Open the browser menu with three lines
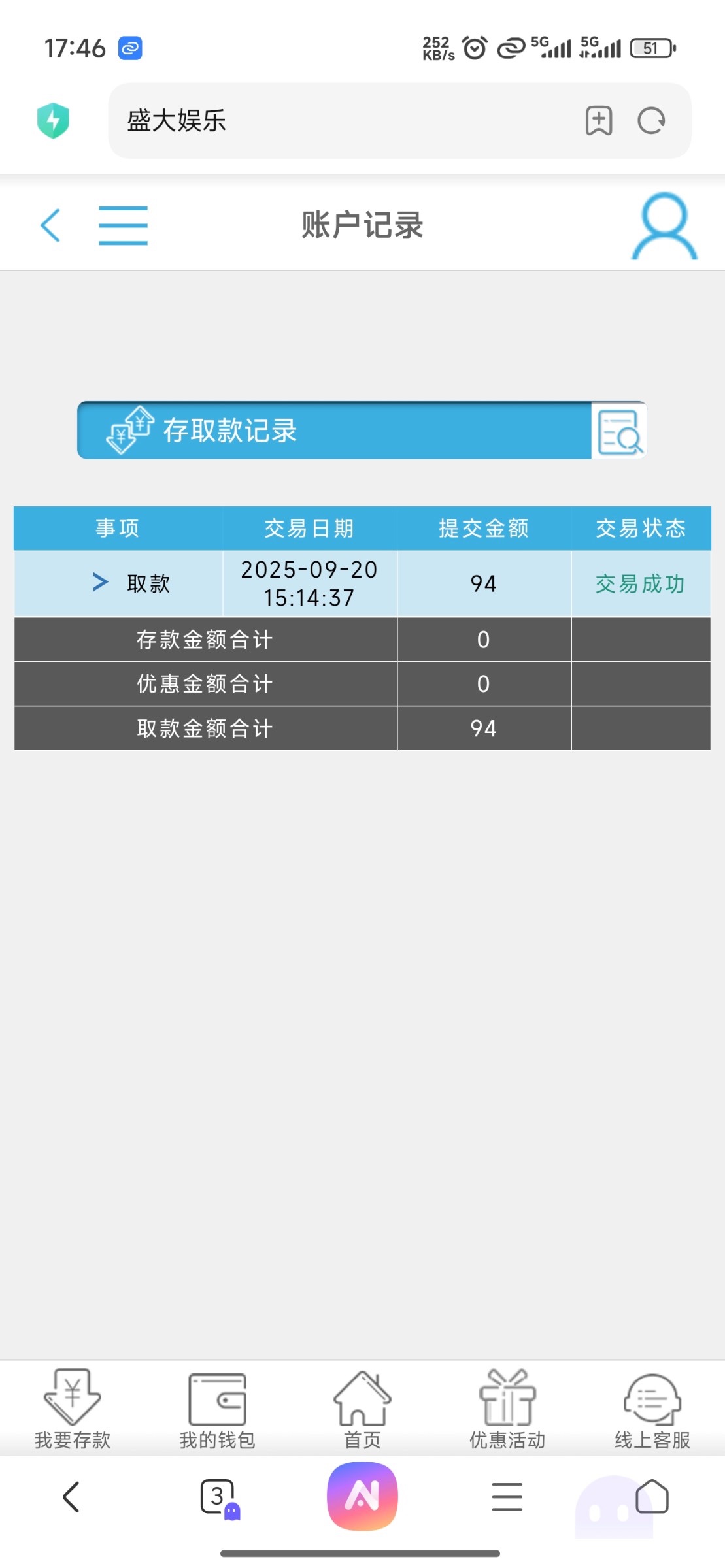Screen dimensions: 725x1568 (507, 1496)
